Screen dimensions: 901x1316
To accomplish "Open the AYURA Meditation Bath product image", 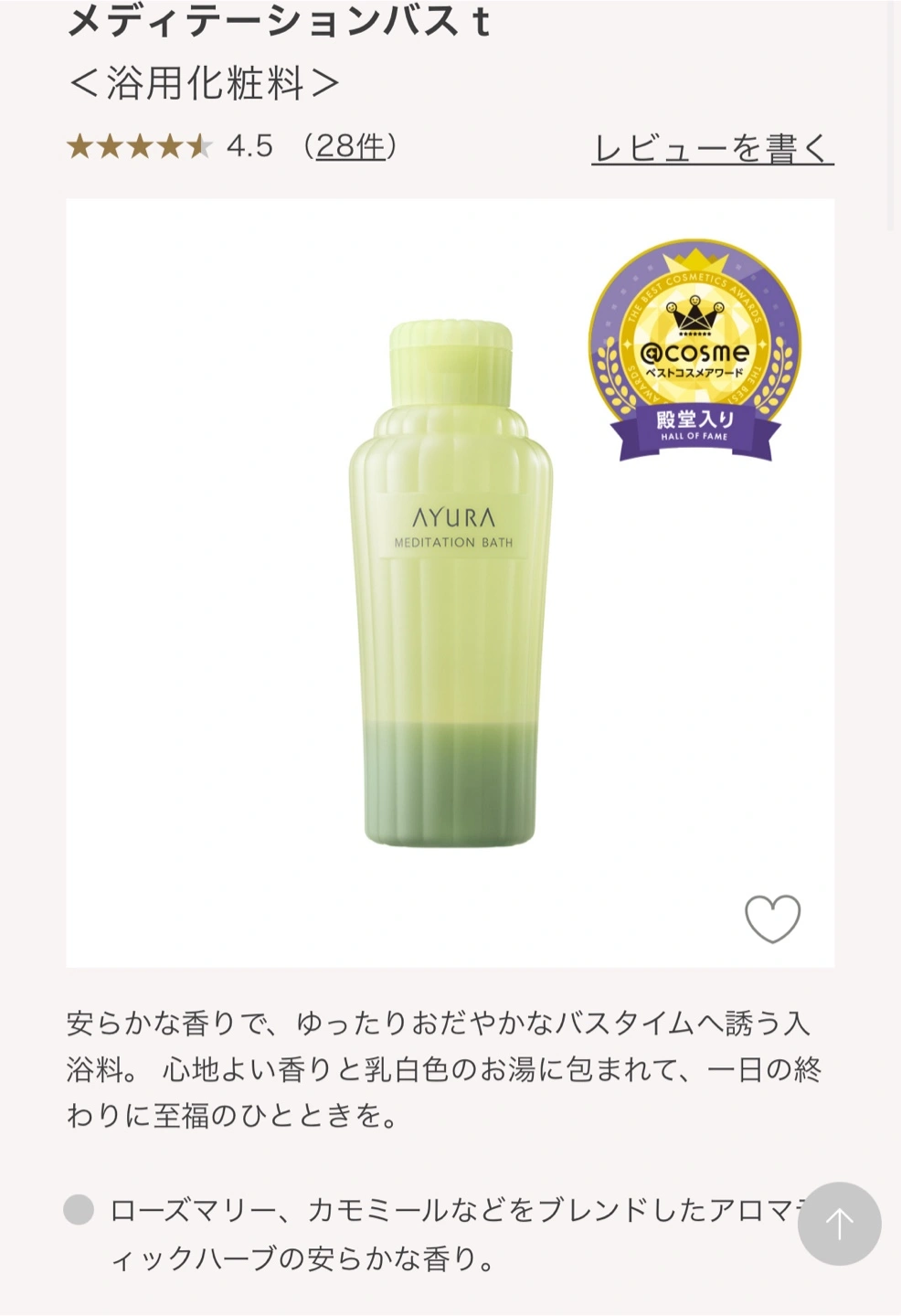I will [x=450, y=585].
